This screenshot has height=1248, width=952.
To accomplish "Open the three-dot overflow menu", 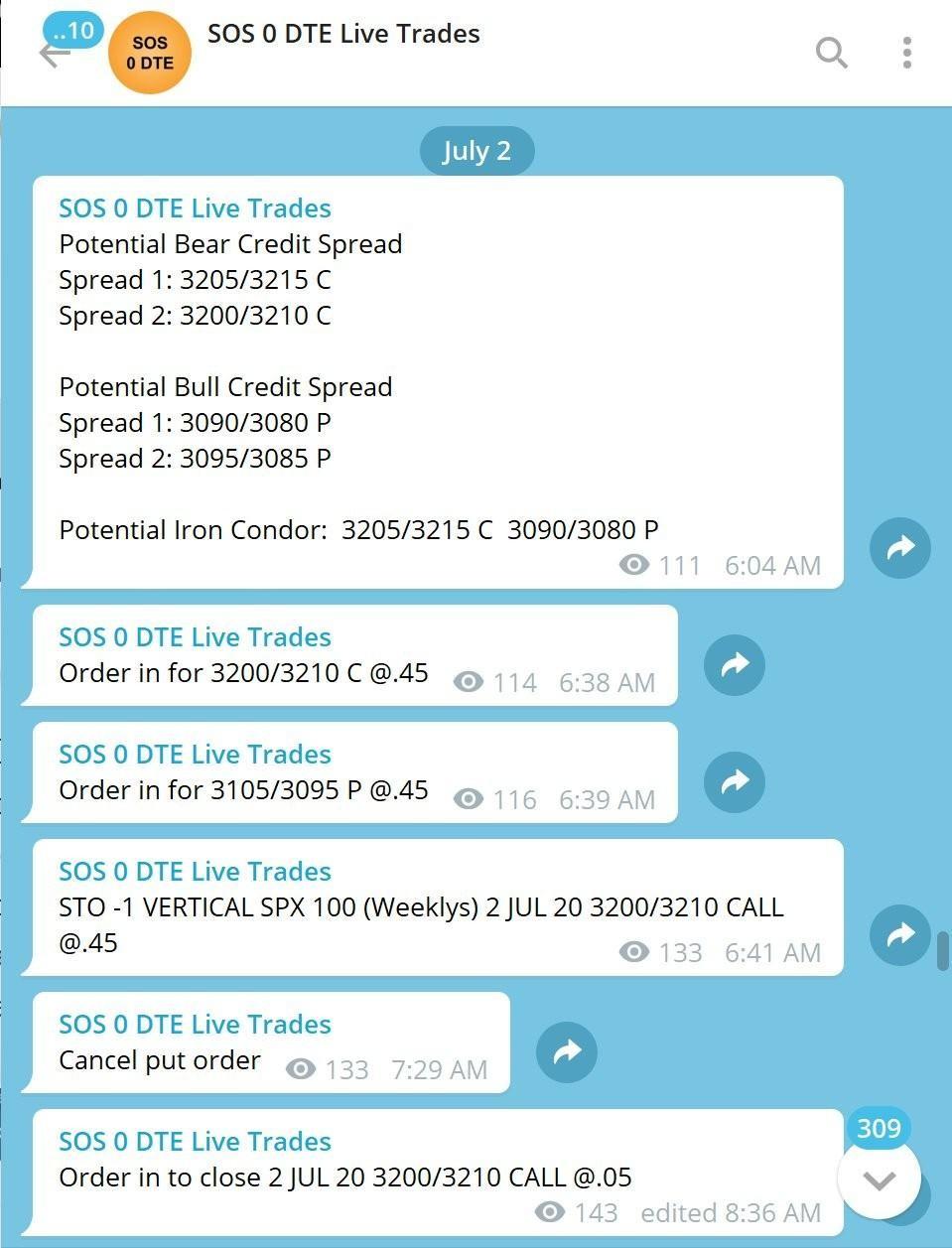I will coord(906,52).
